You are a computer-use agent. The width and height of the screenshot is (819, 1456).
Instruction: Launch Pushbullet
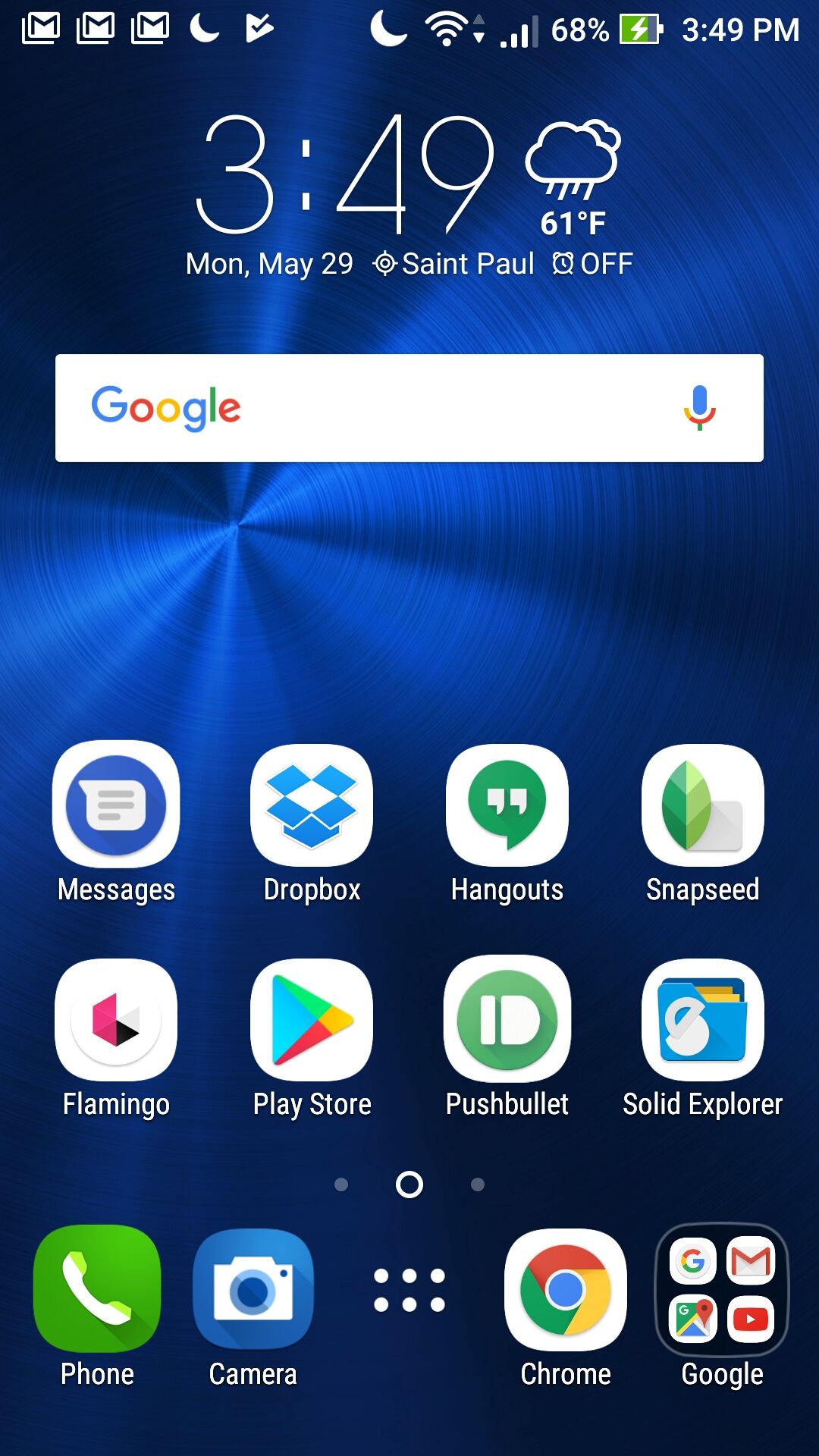coord(507,1020)
